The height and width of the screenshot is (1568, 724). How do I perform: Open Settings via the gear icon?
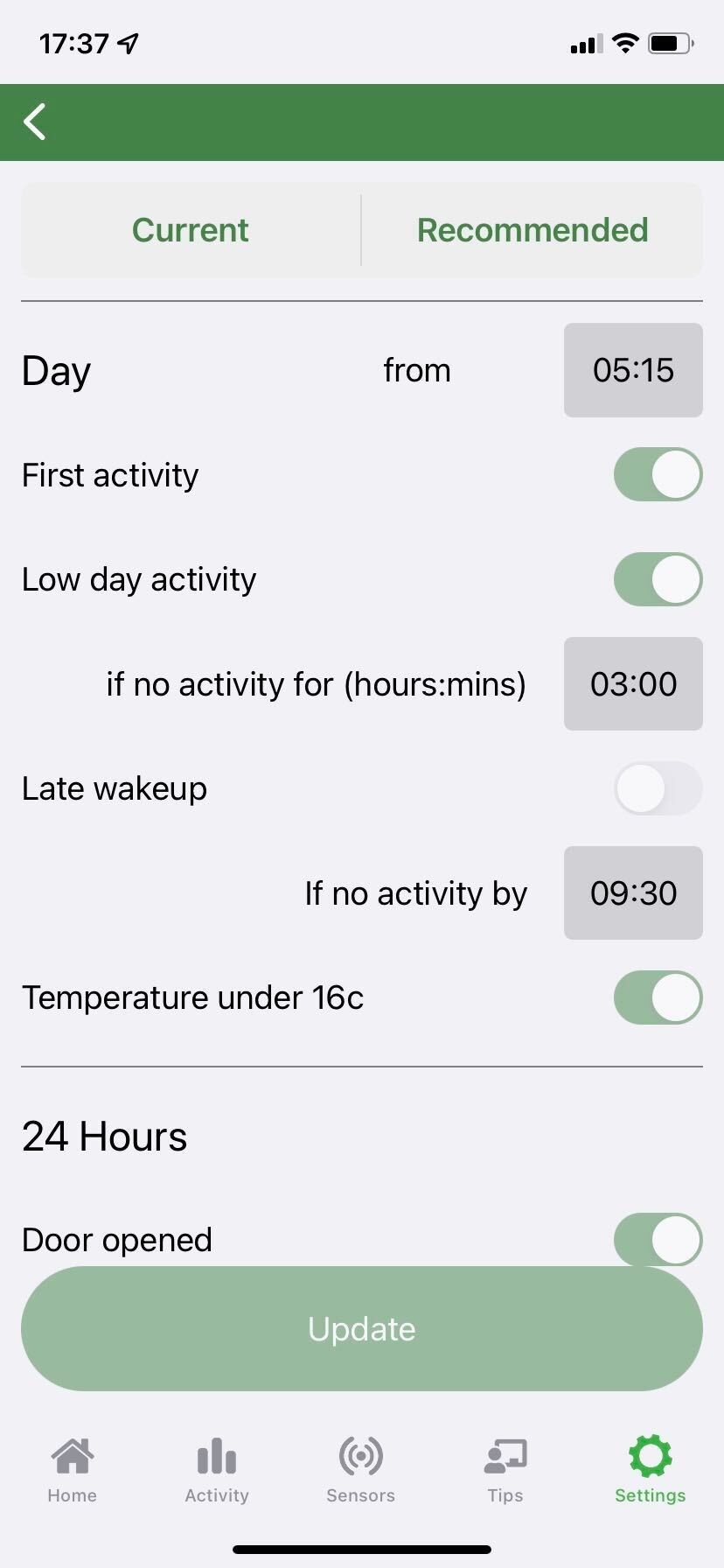(650, 1455)
